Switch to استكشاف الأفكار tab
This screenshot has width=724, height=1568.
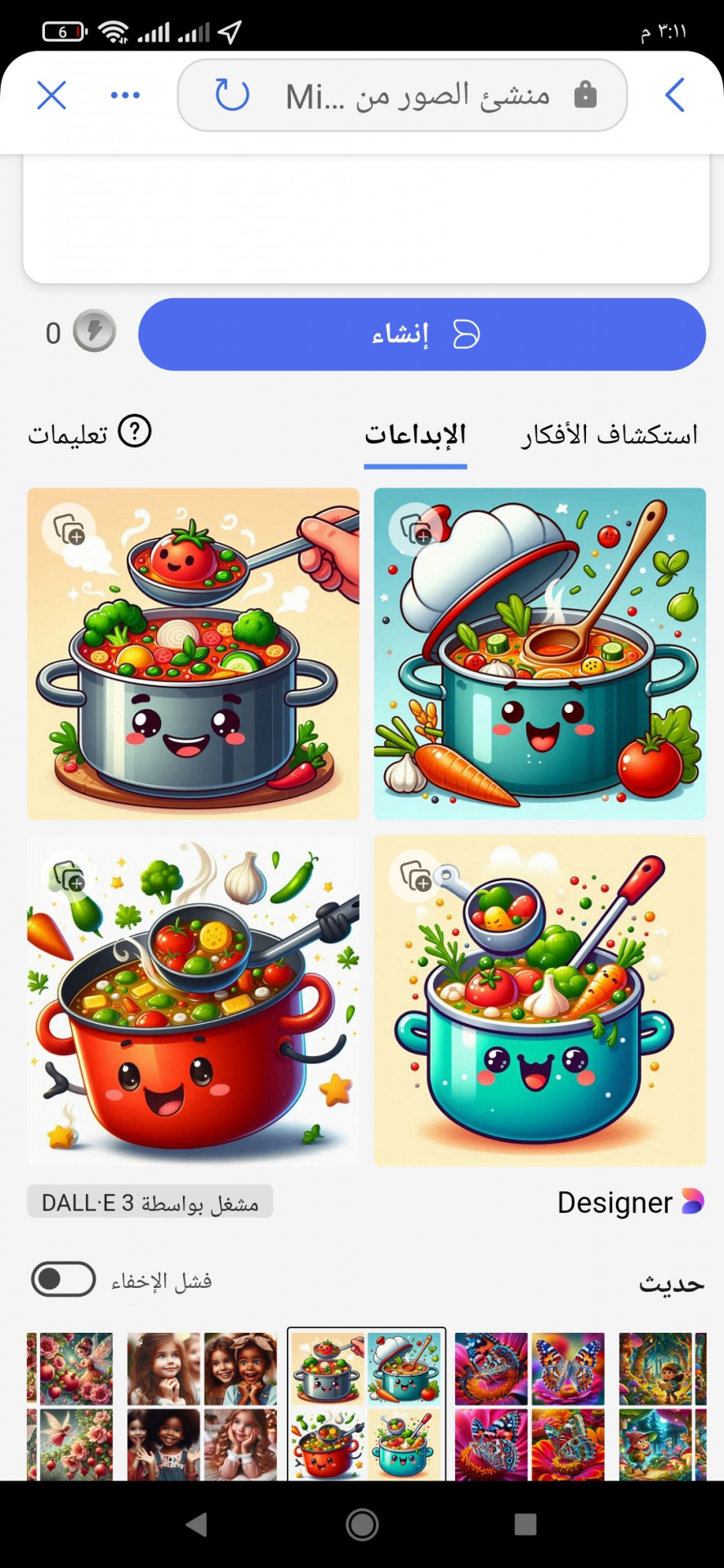610,434
